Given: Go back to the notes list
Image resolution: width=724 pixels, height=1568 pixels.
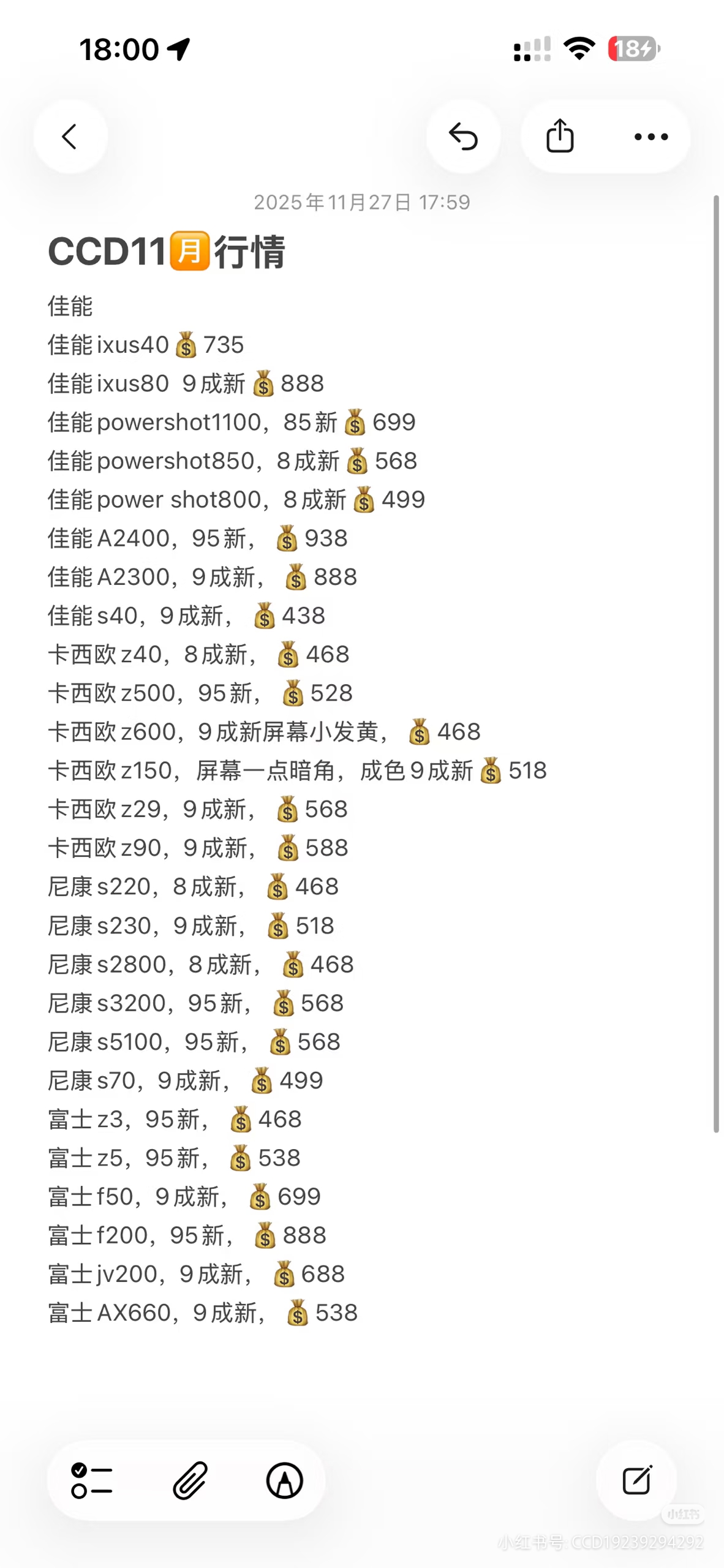Looking at the screenshot, I should pyautogui.click(x=70, y=137).
